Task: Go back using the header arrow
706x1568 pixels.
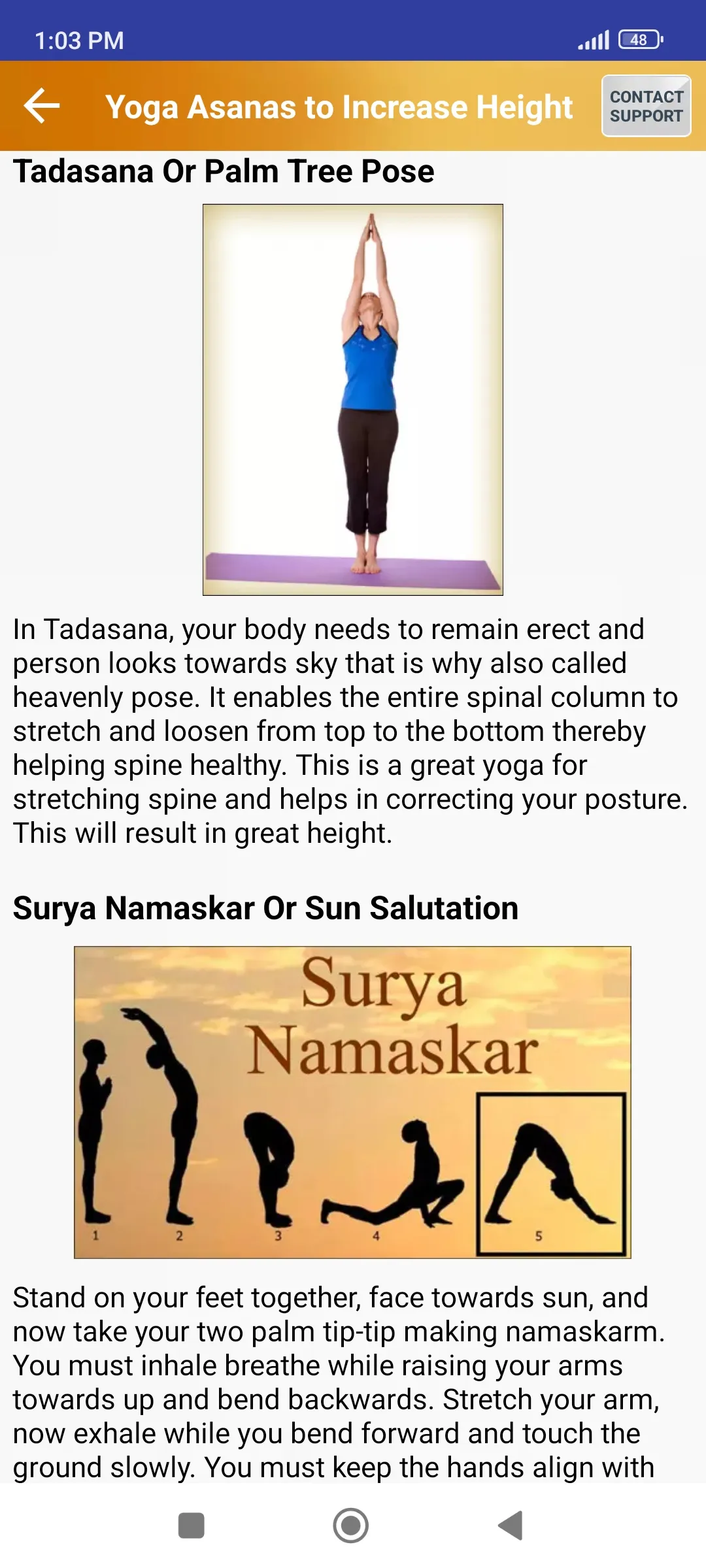Action: tap(42, 106)
